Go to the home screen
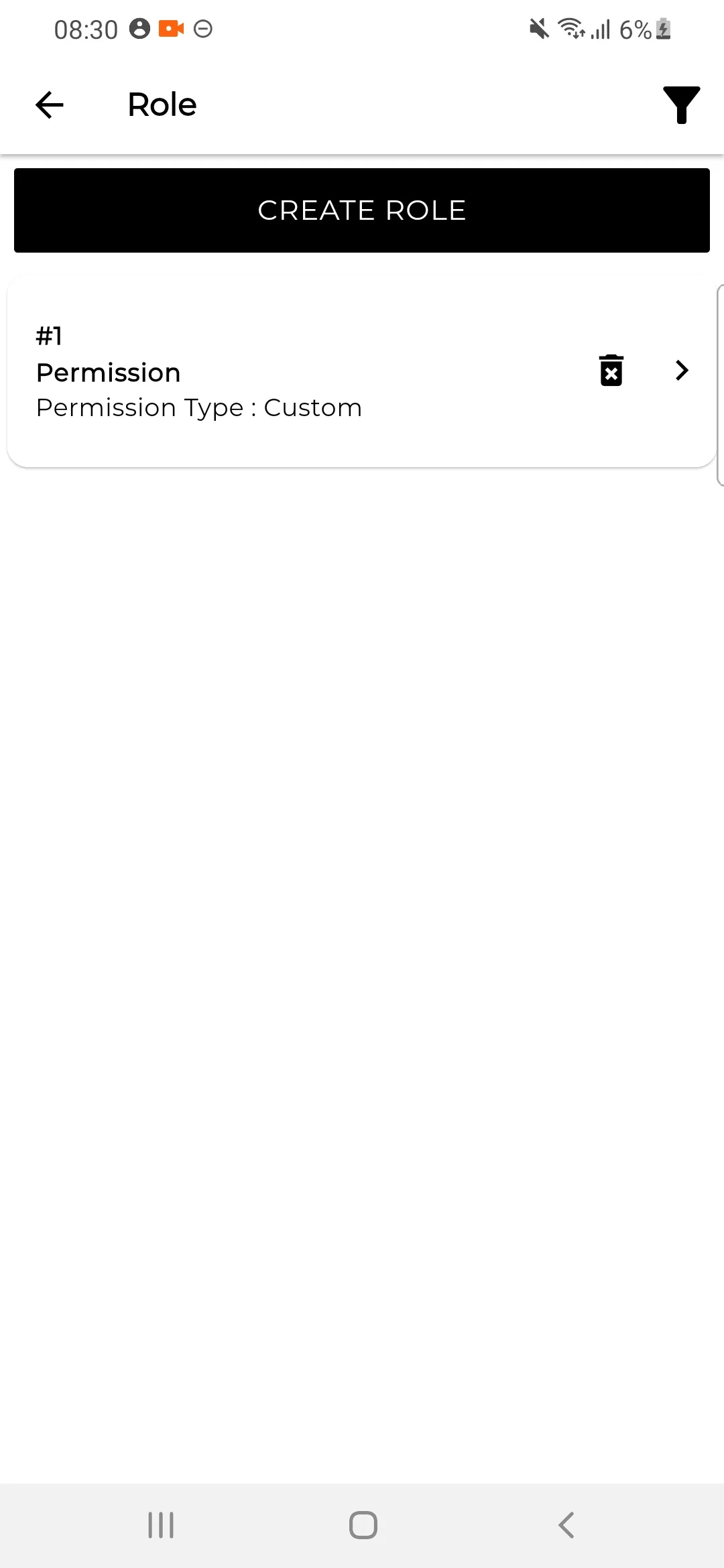 363,1525
